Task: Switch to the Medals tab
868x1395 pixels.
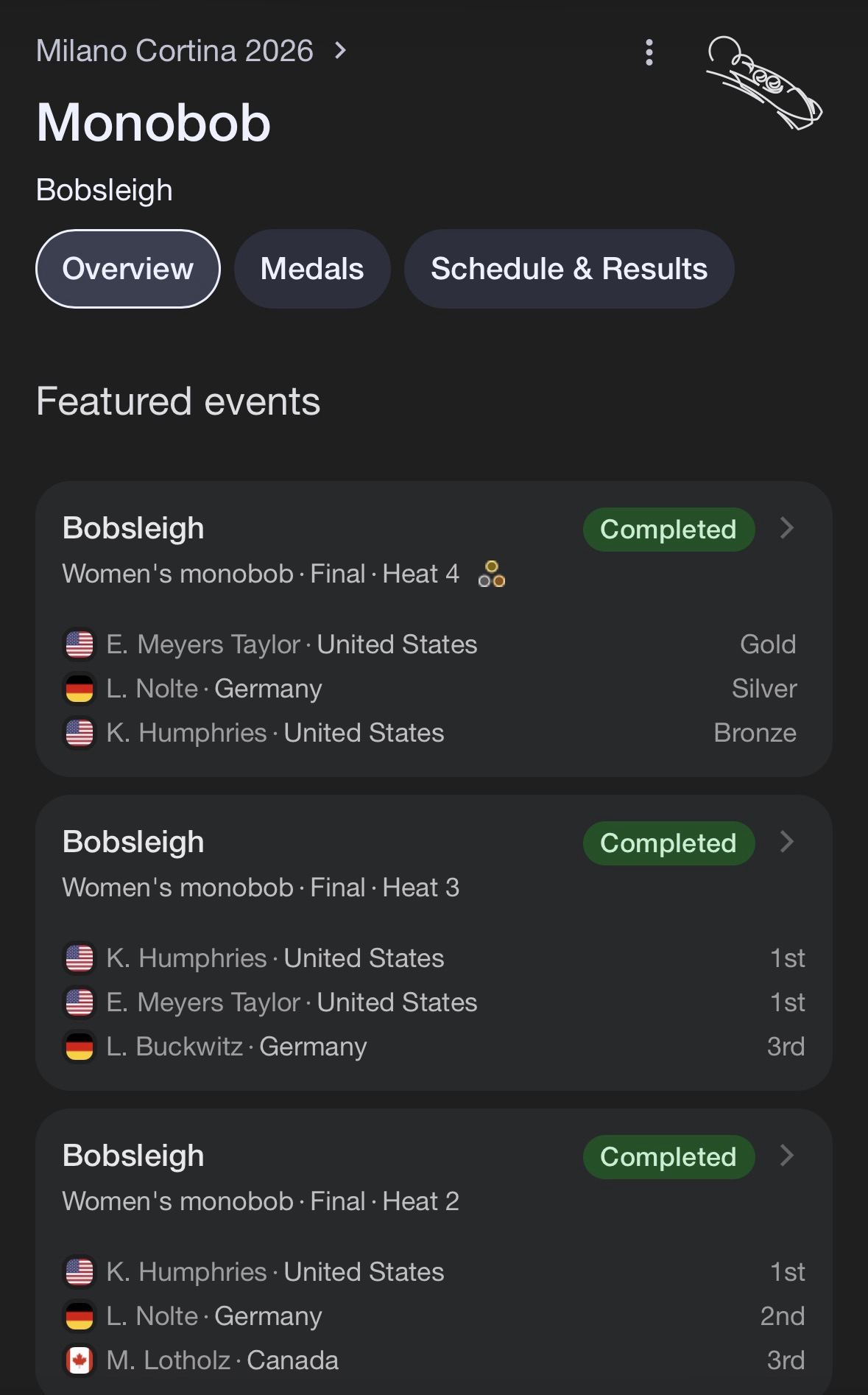Action: [312, 269]
